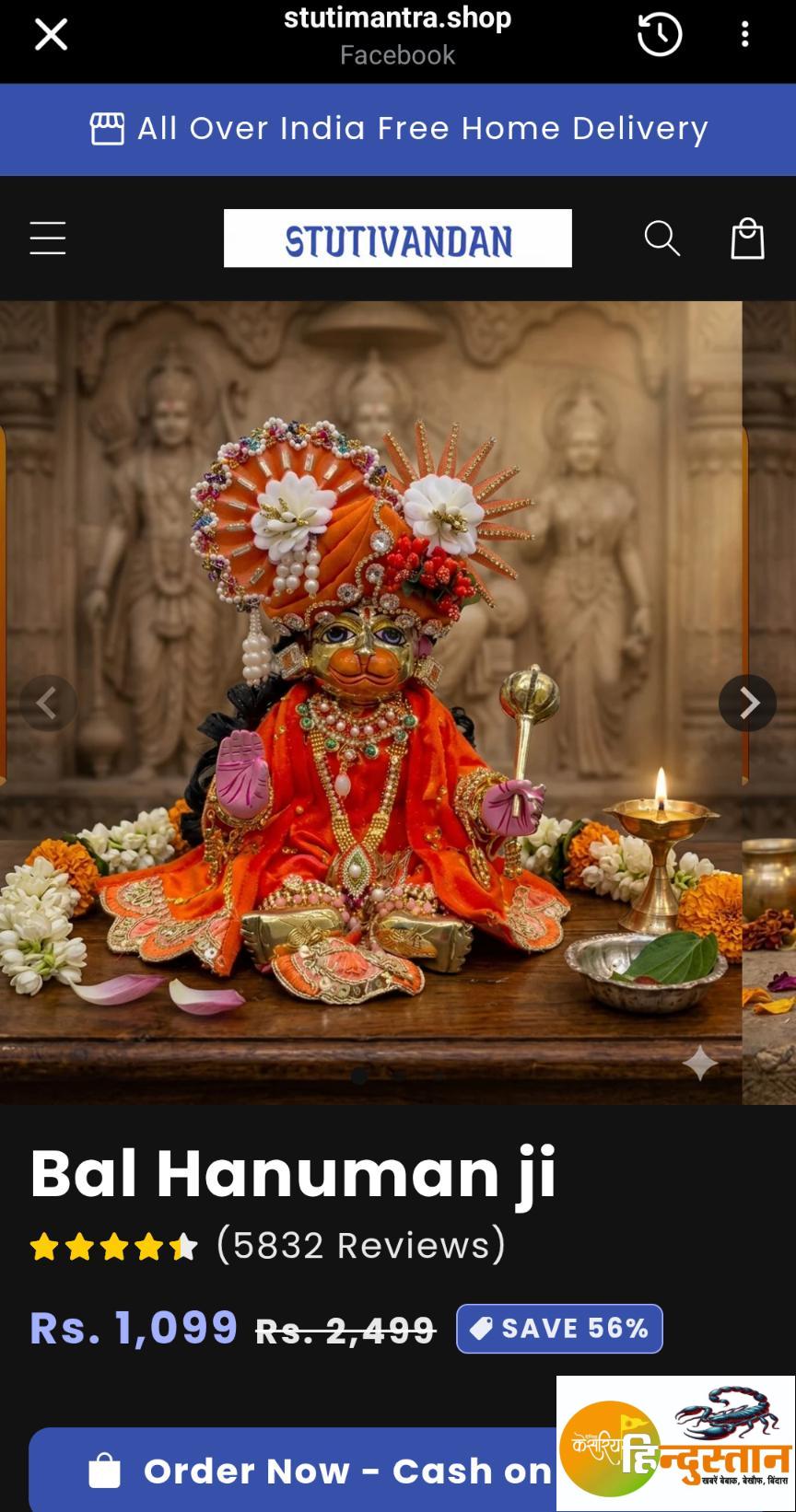Show the next product image
The image size is (796, 1512).
click(x=747, y=704)
